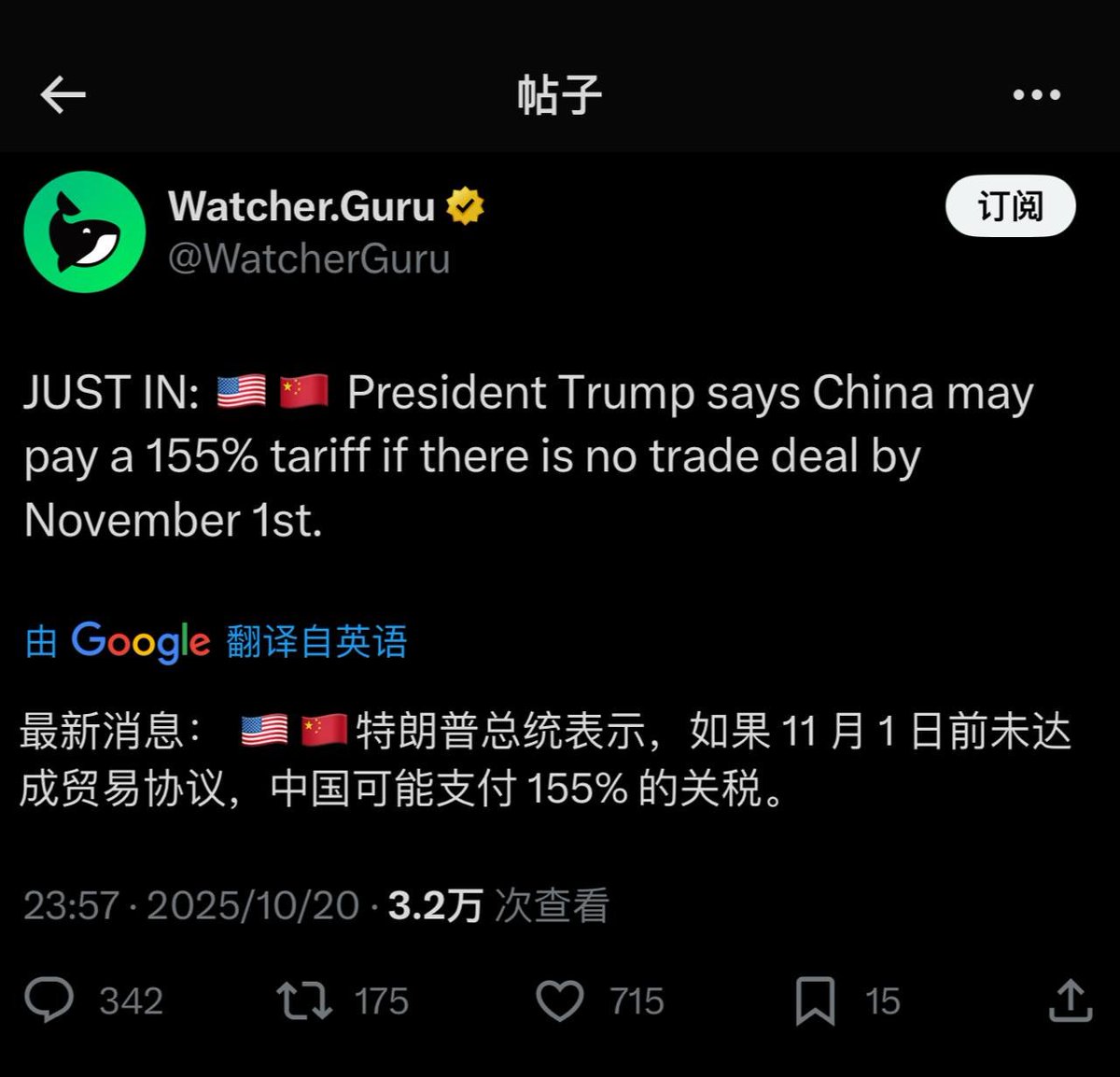
Task: Like the Watcher.Guru post
Action: 560,1000
